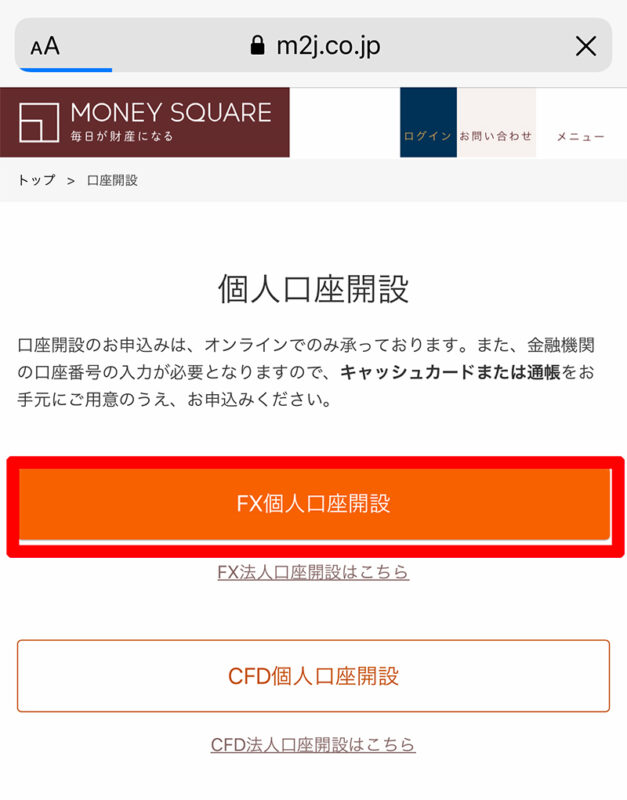Tap the MONEY SQUARE header logo
Image resolution: width=627 pixels, height=800 pixels.
145,122
